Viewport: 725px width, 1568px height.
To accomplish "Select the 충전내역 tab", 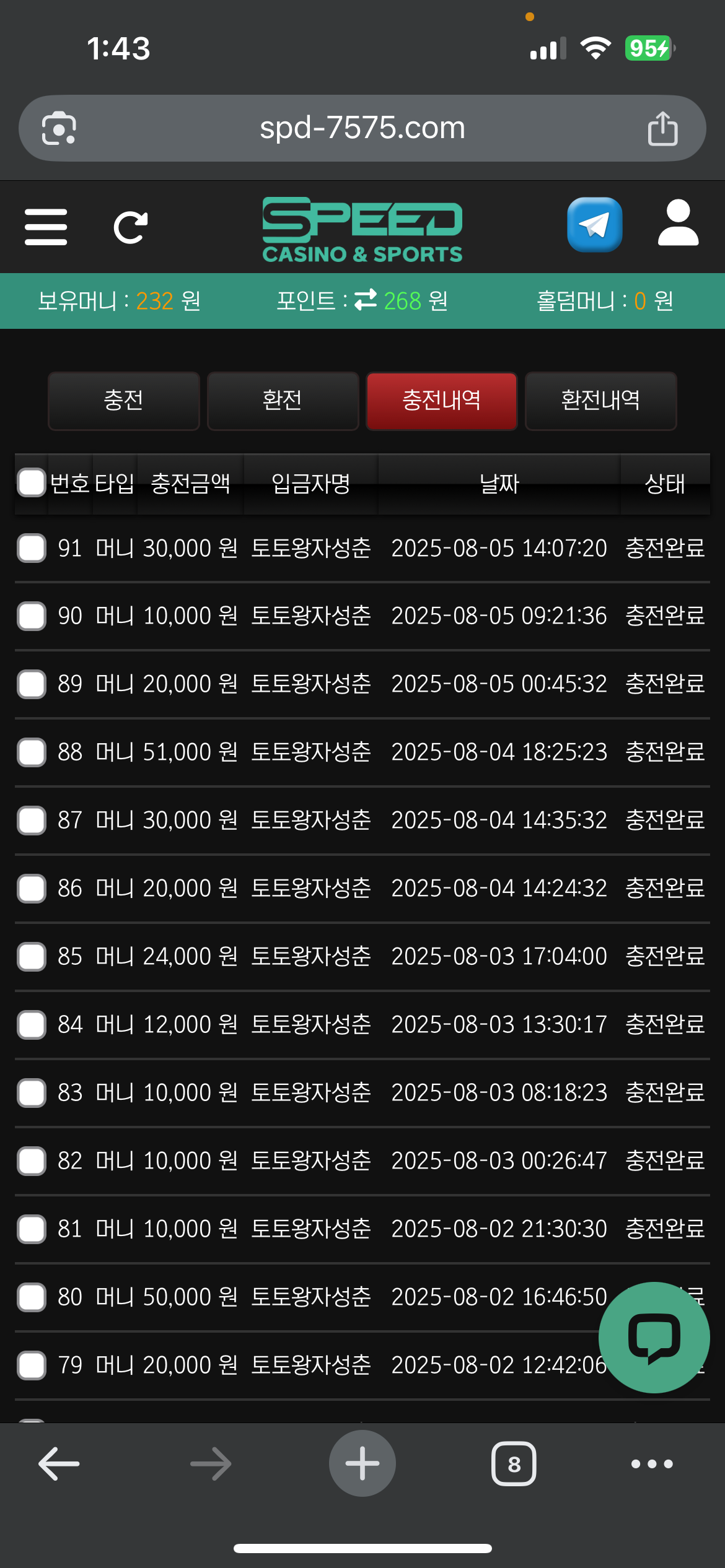I will click(441, 401).
